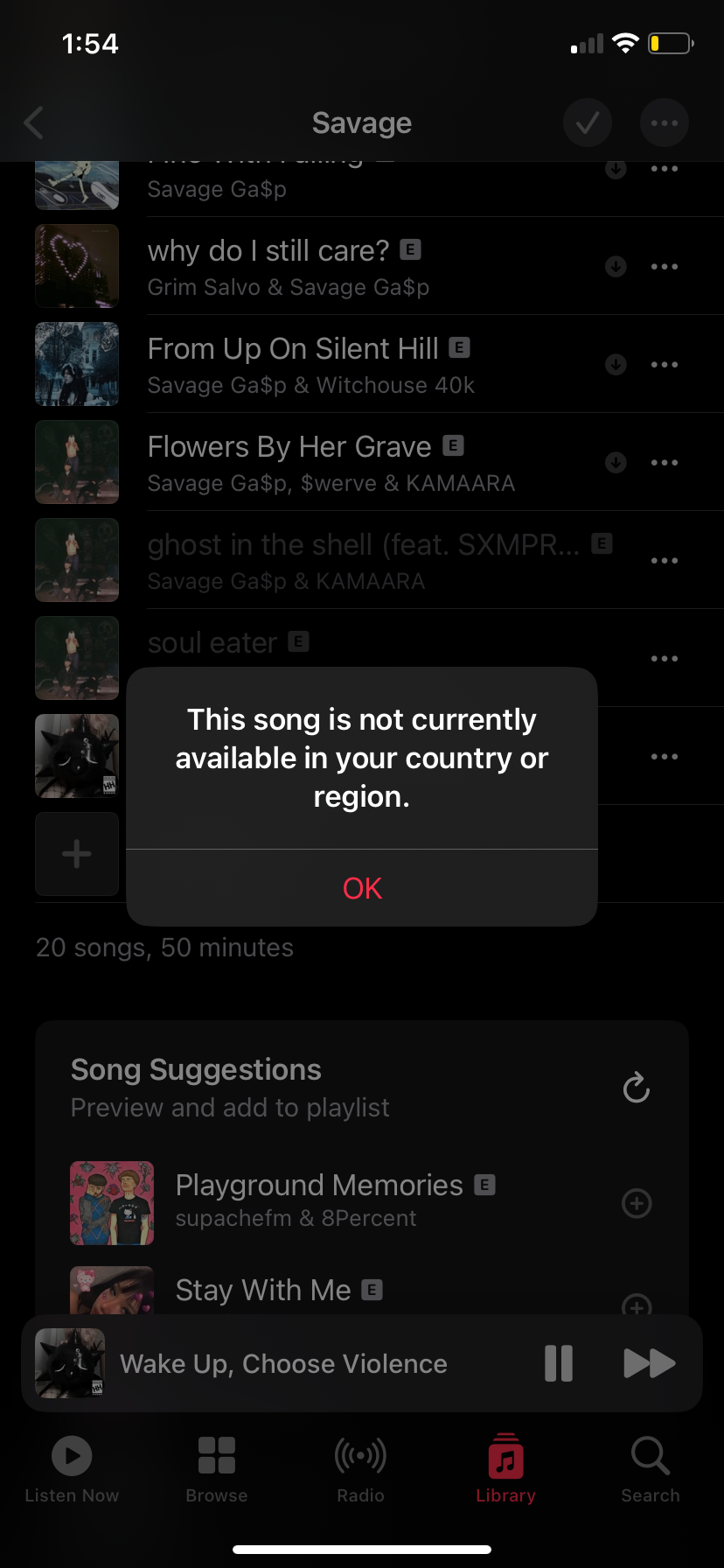Add songs with the plus tile

coord(77,854)
